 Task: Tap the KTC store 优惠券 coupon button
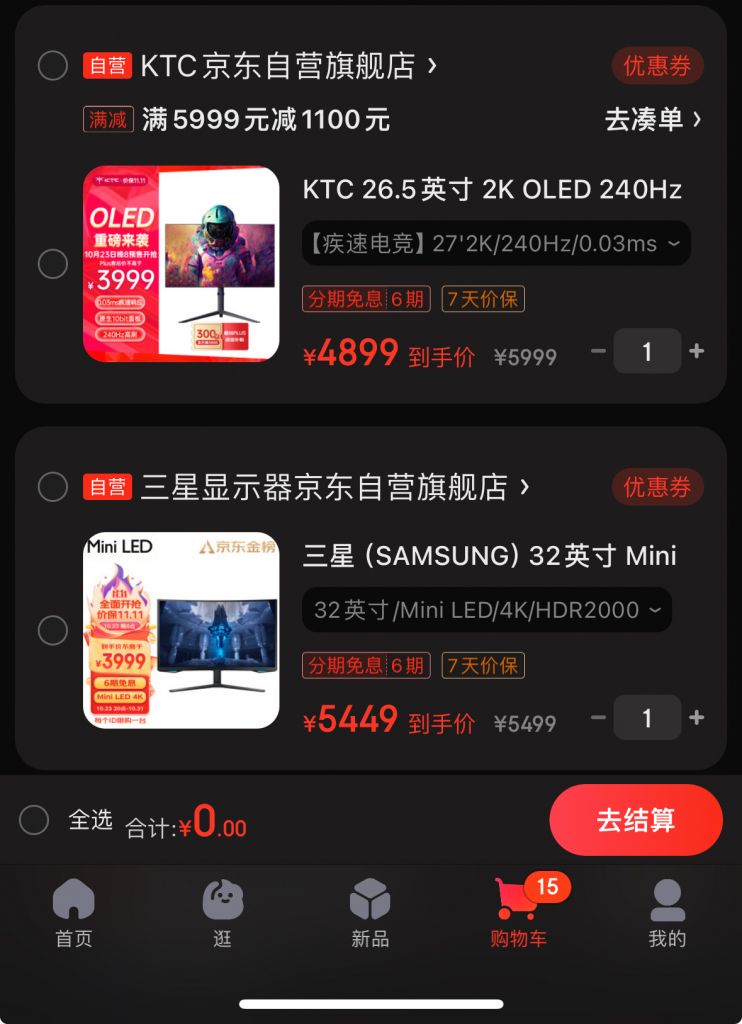coord(657,65)
